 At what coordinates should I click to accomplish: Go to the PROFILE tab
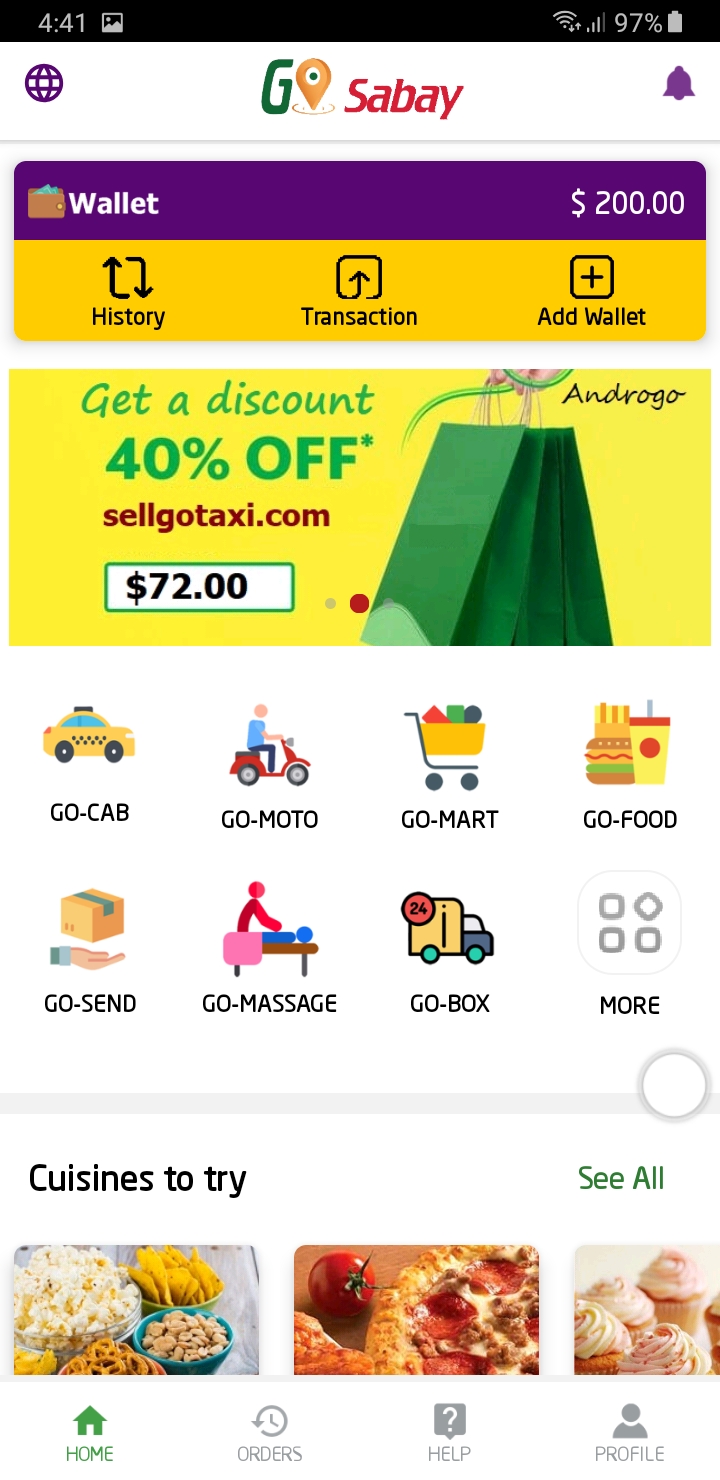point(629,1433)
